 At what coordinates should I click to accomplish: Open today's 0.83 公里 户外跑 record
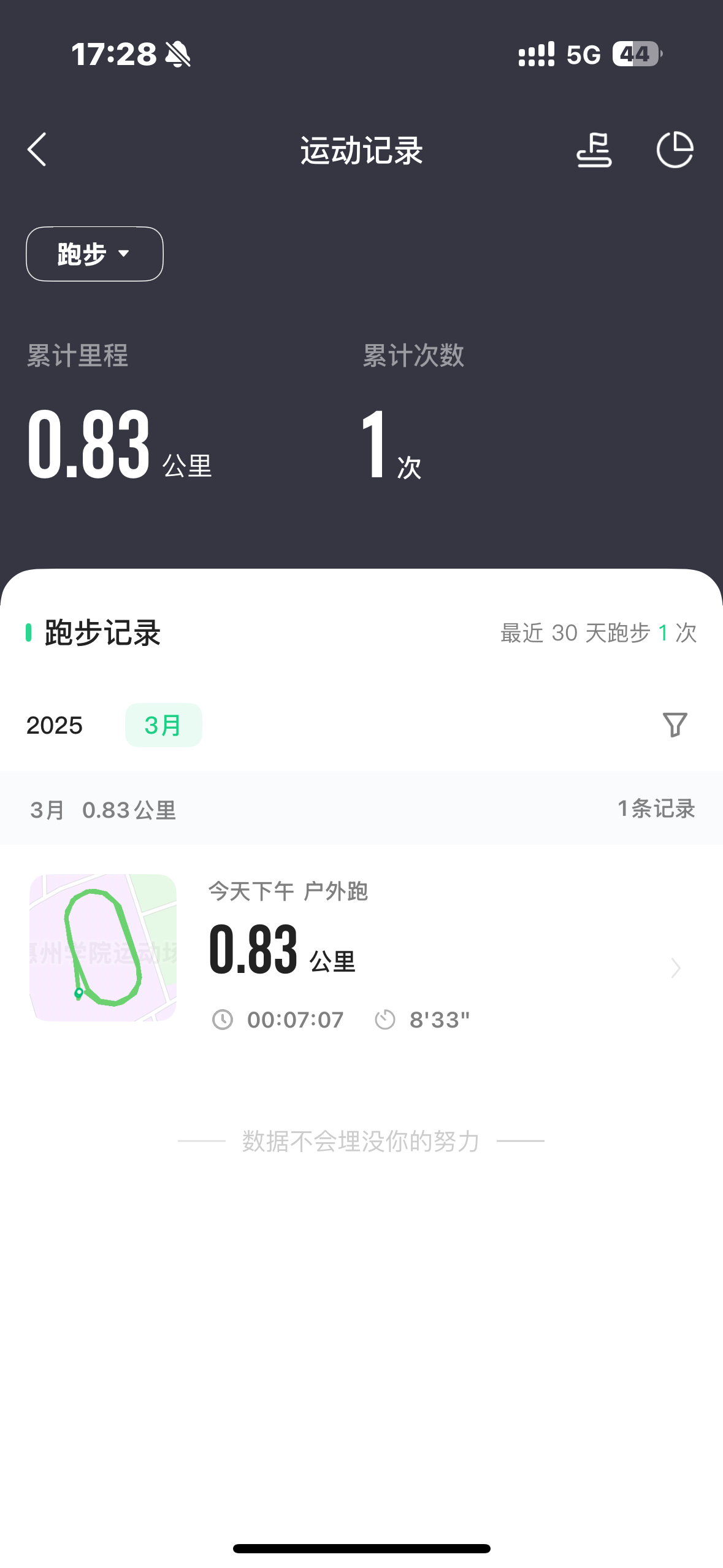coord(362,948)
